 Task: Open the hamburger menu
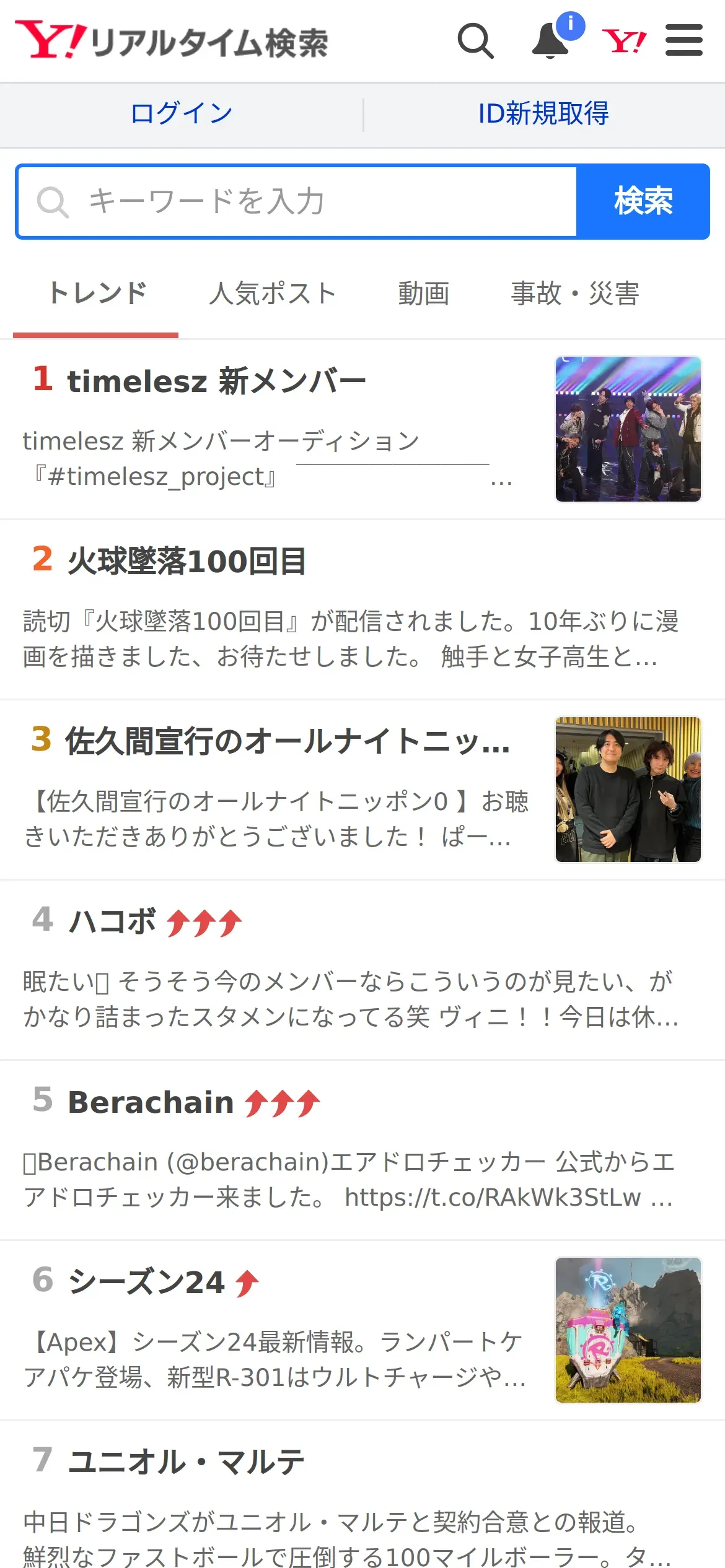[684, 40]
